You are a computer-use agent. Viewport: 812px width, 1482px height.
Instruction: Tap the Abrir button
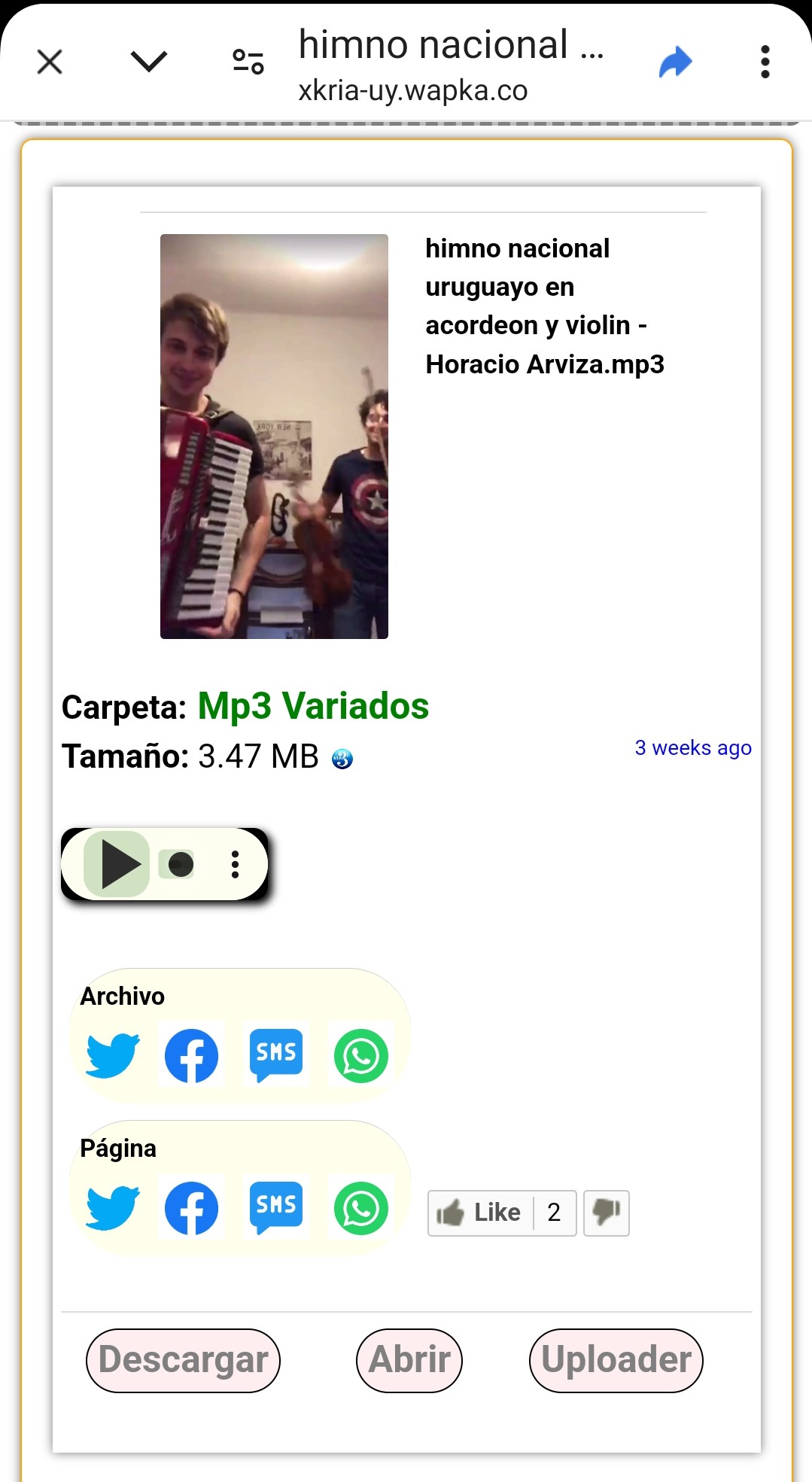pyautogui.click(x=409, y=1360)
